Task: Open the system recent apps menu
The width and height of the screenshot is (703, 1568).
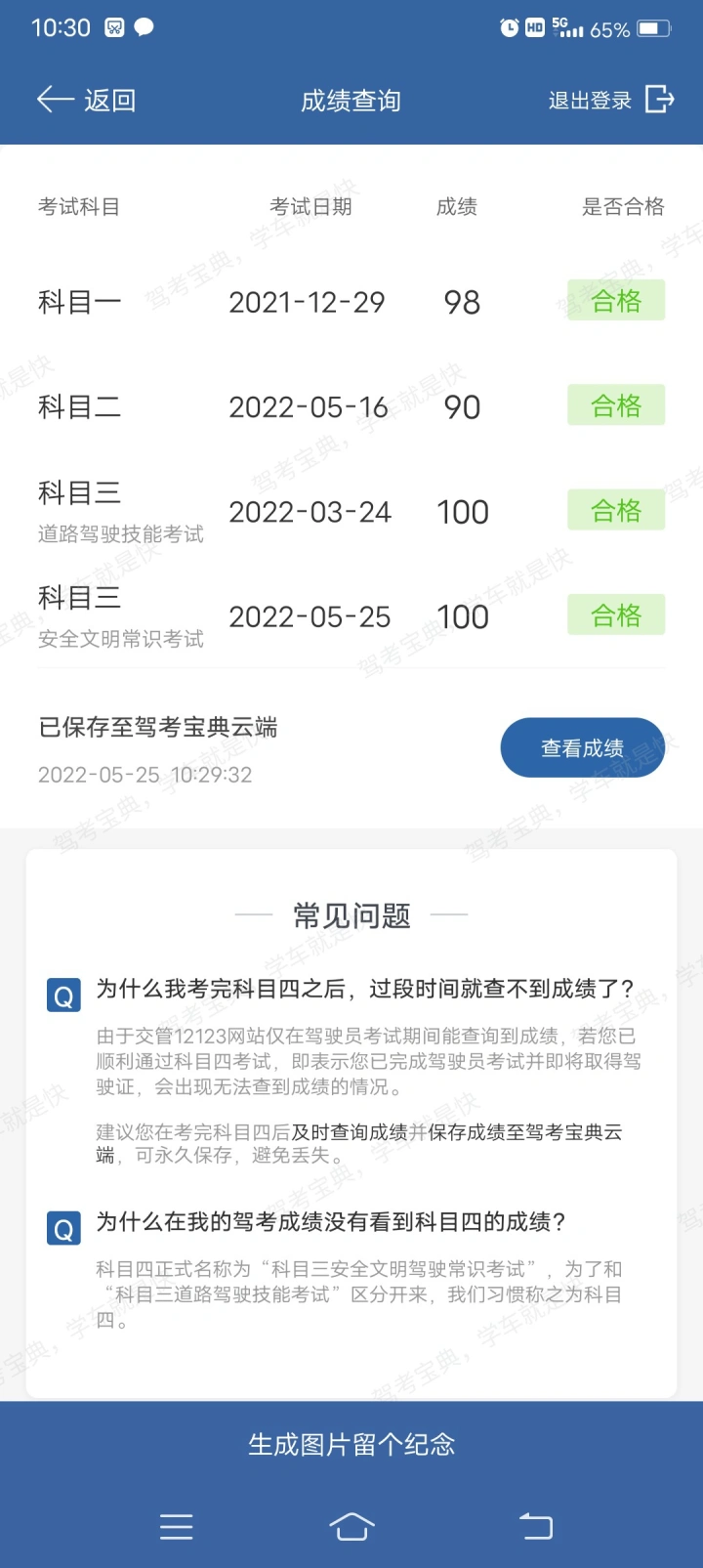Action: tap(176, 1526)
